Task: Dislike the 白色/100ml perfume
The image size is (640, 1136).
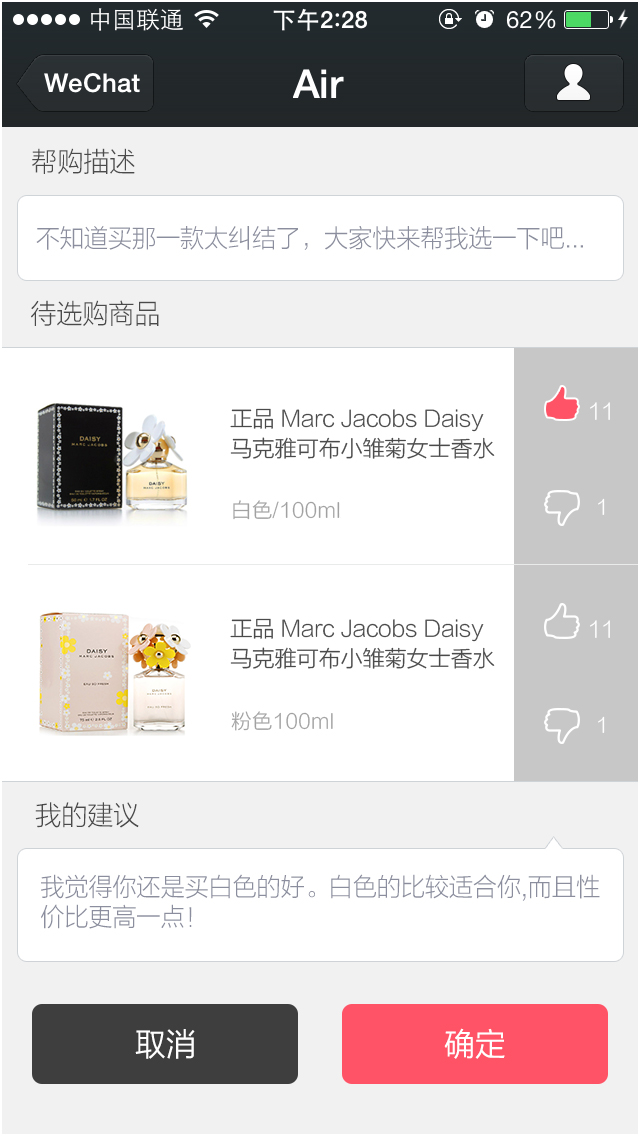Action: click(562, 507)
